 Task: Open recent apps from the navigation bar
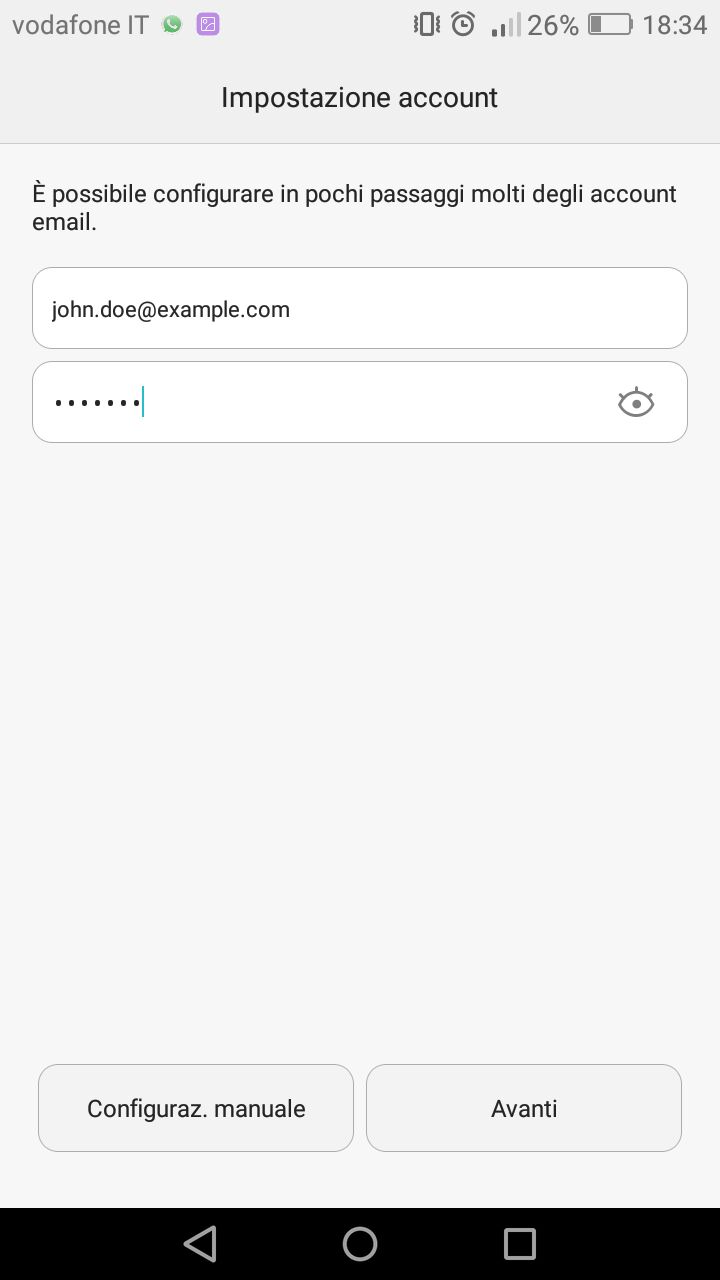520,1244
